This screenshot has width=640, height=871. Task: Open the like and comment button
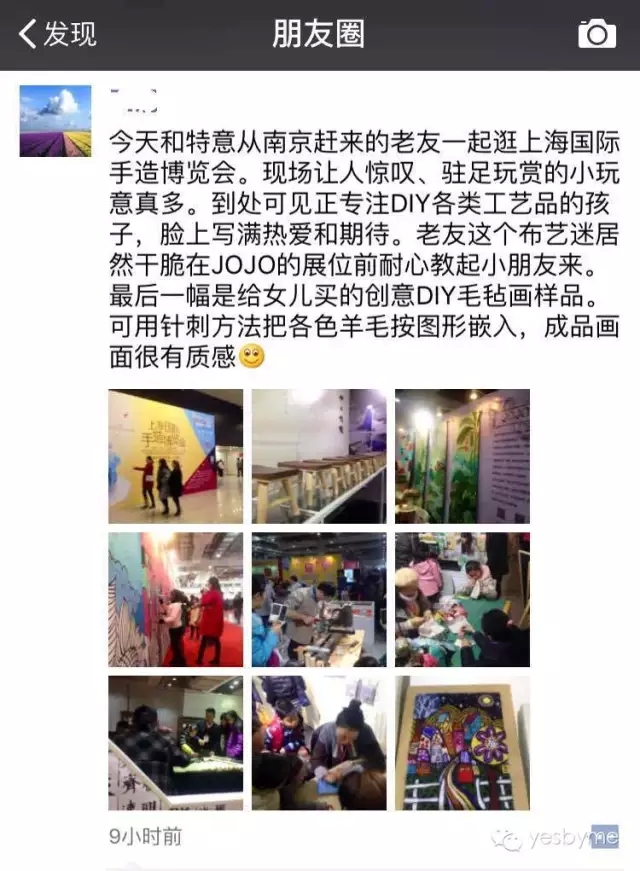(603, 836)
